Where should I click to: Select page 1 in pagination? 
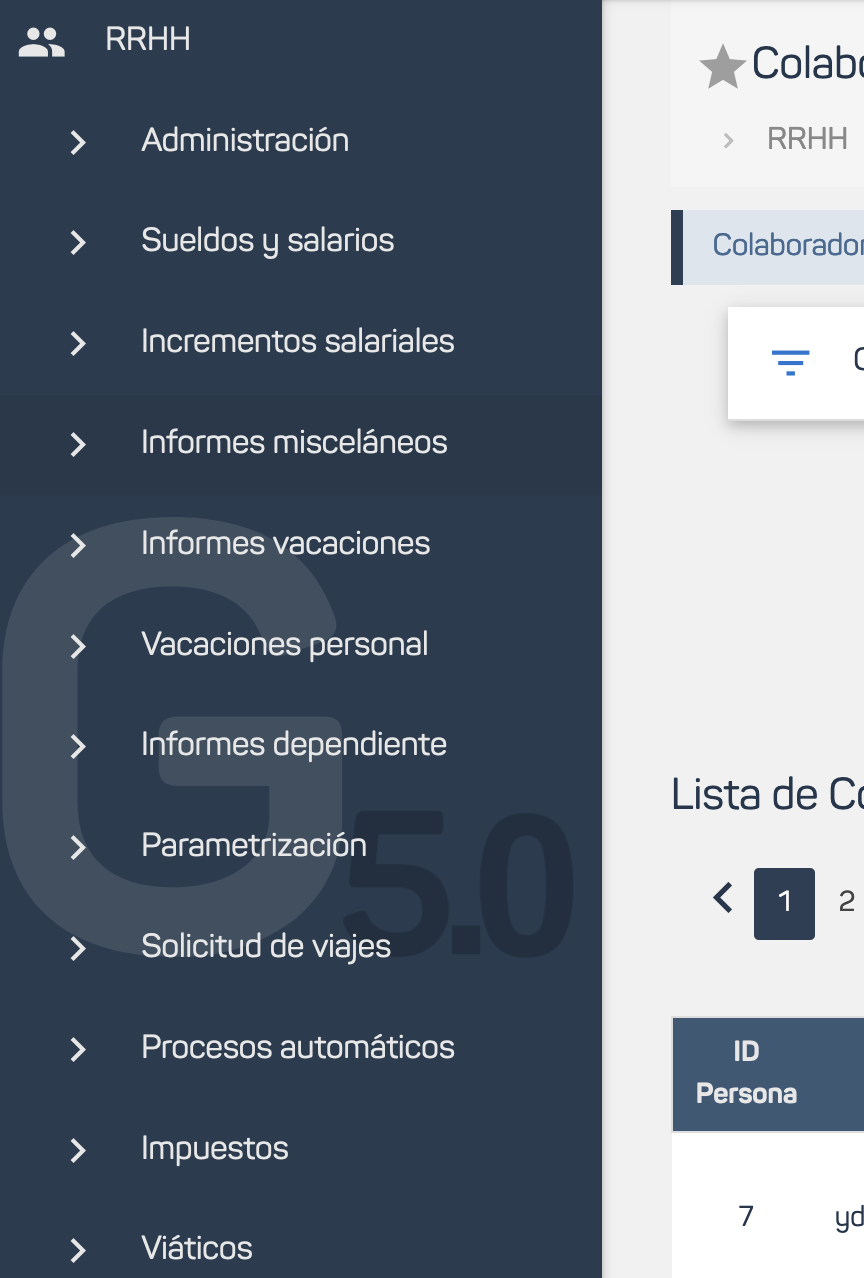[x=784, y=903]
